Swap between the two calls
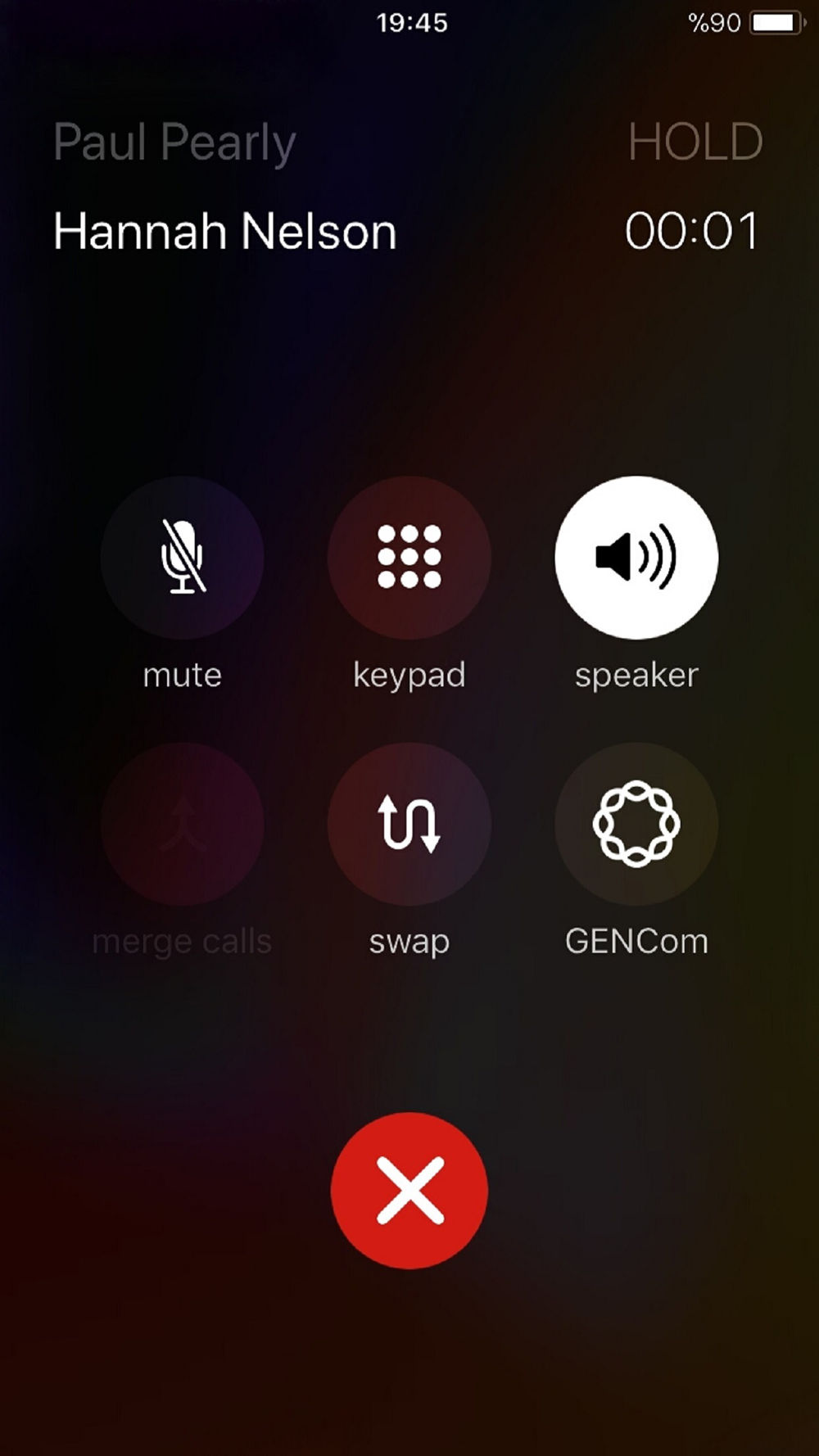This screenshot has height=1456, width=819. click(409, 824)
